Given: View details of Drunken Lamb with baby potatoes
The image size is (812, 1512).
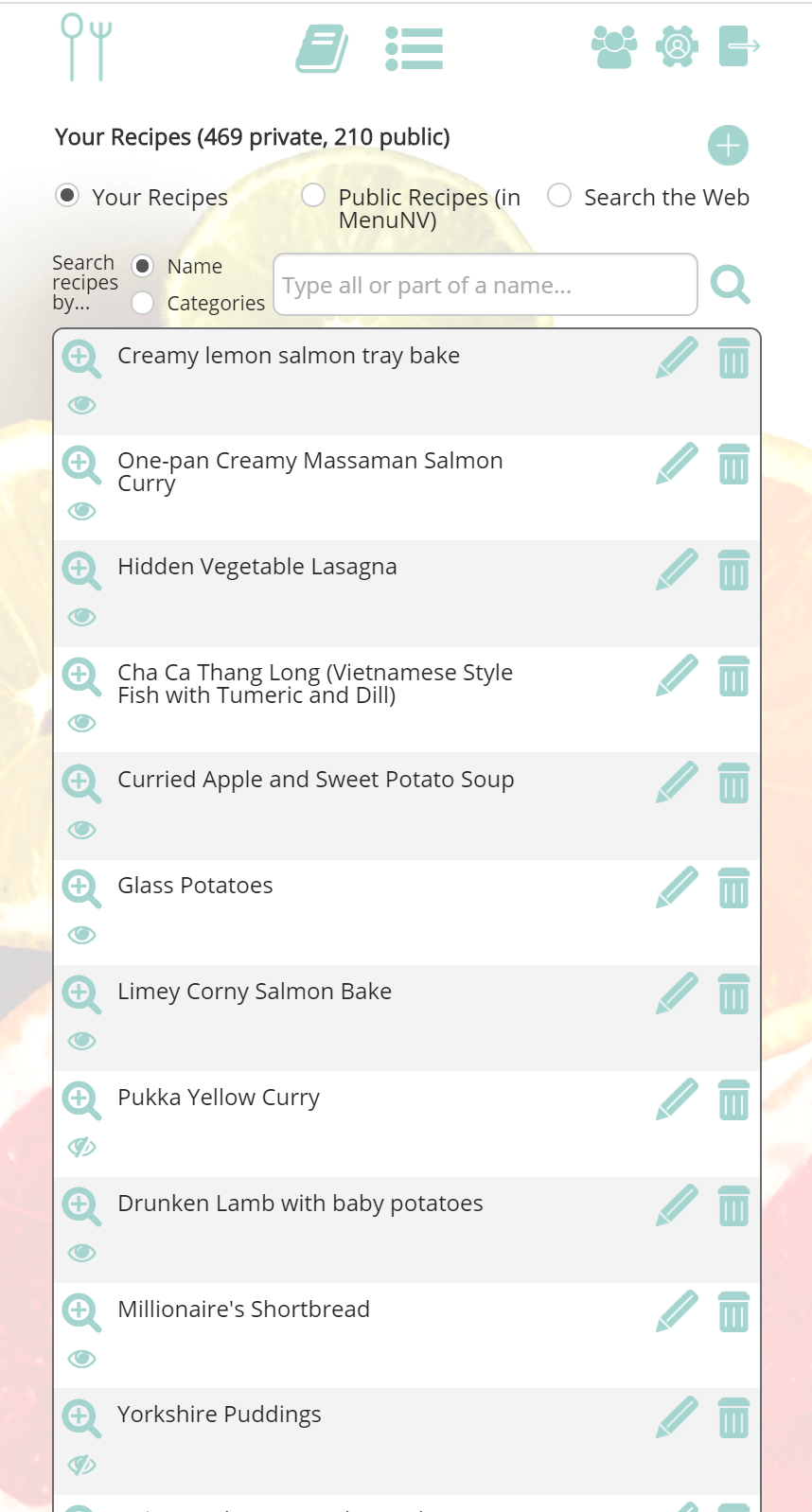Looking at the screenshot, I should click(x=81, y=1205).
